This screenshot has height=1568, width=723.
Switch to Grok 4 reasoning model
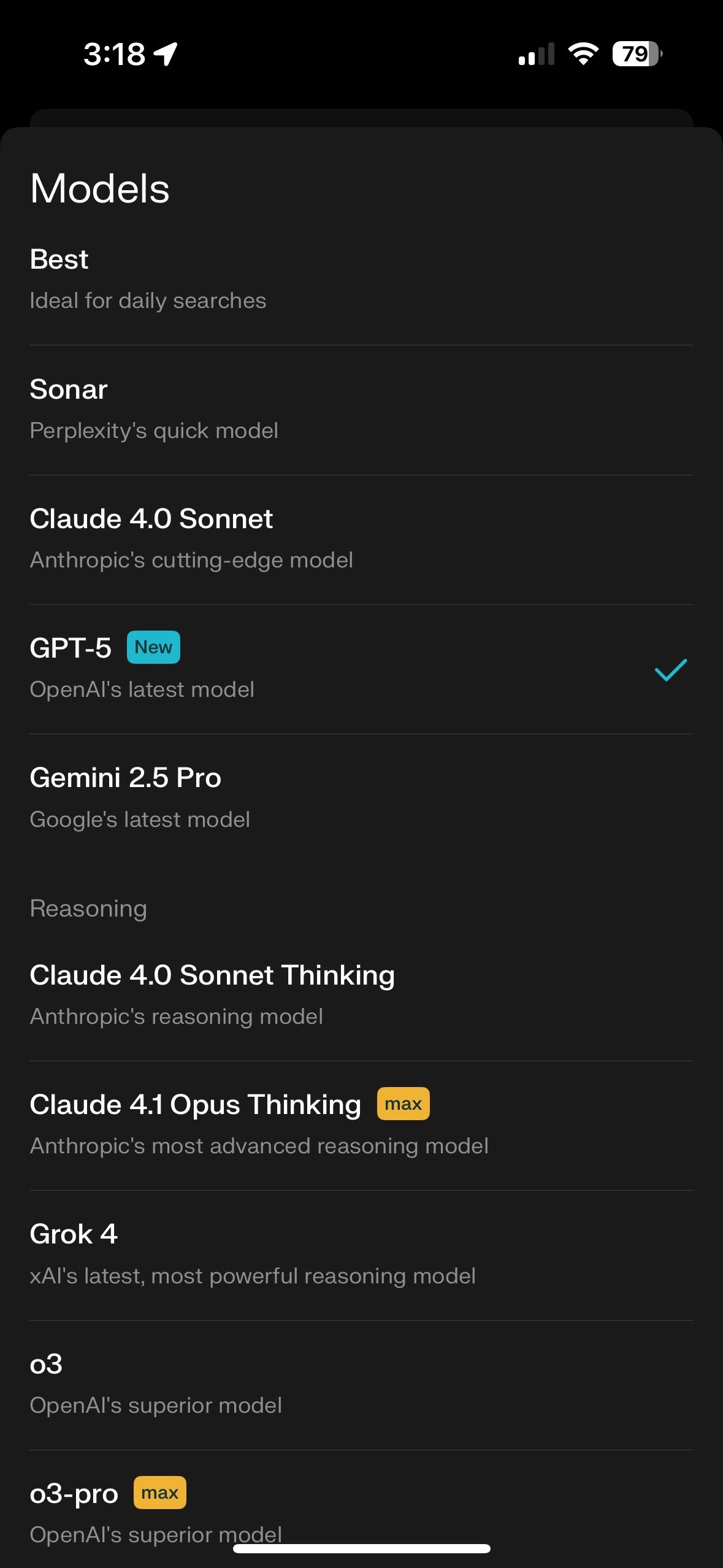pyautogui.click(x=361, y=1255)
